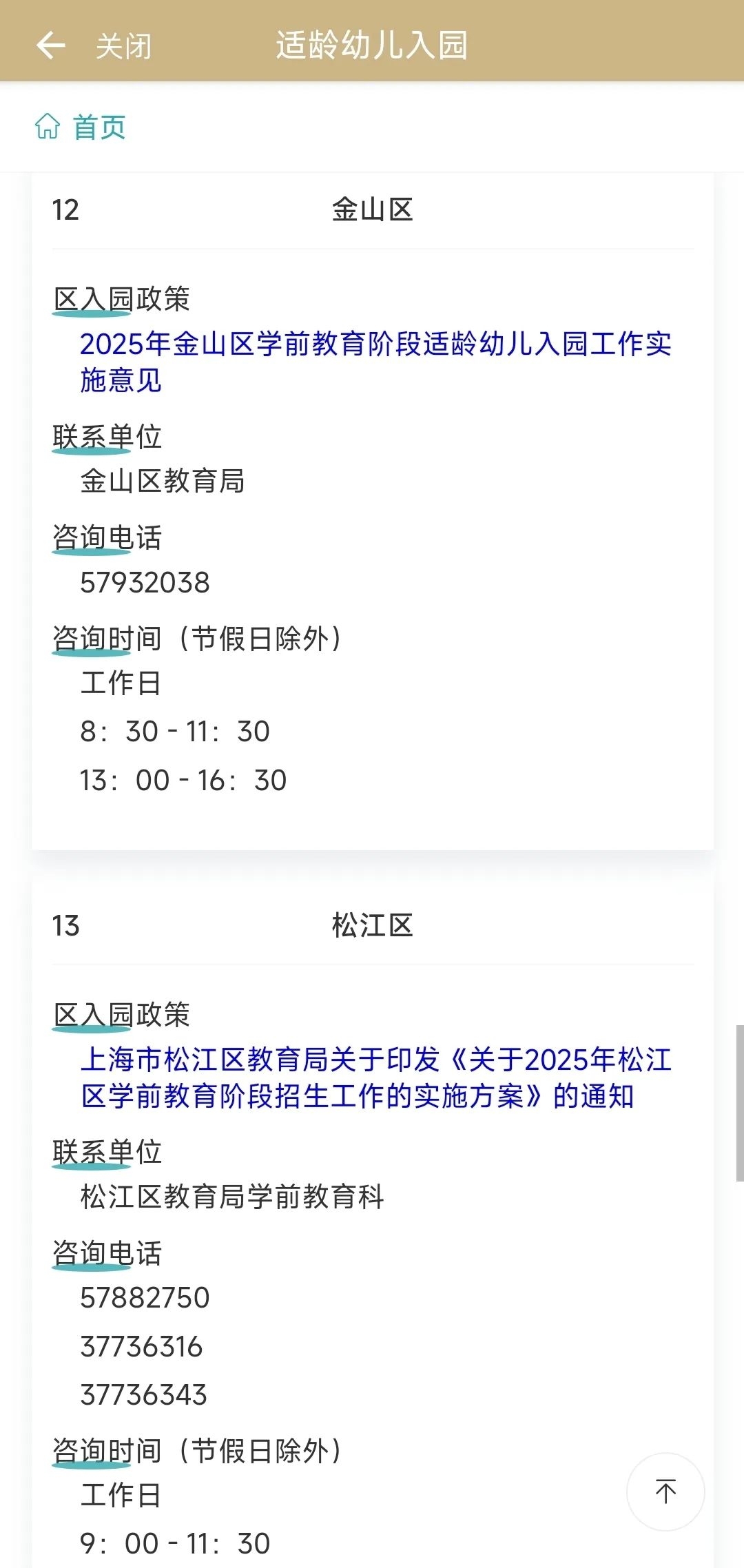This screenshot has height=1568, width=744.
Task: Open the 上海市松江区教育局 招生实施方案 notice link
Action: 375,1077
